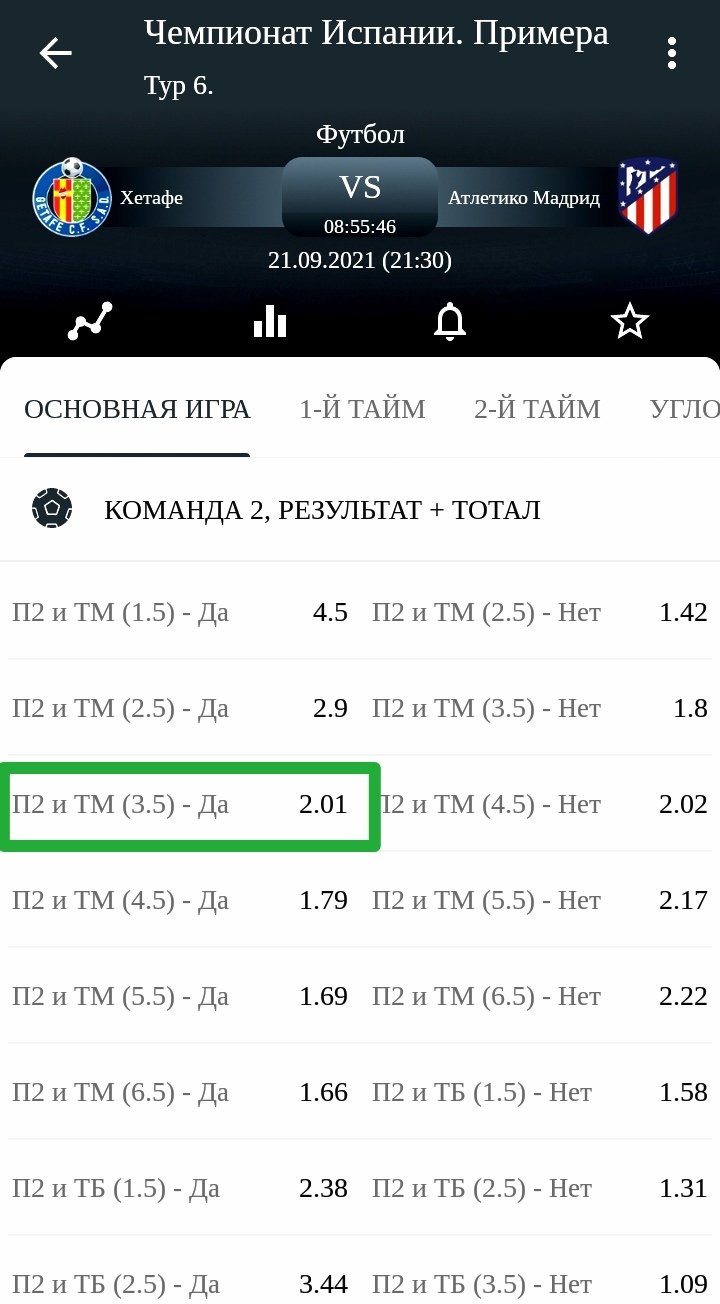Choose П2 и ТБ (2.5) - Нет odds
The image size is (720, 1304).
tap(540, 1188)
